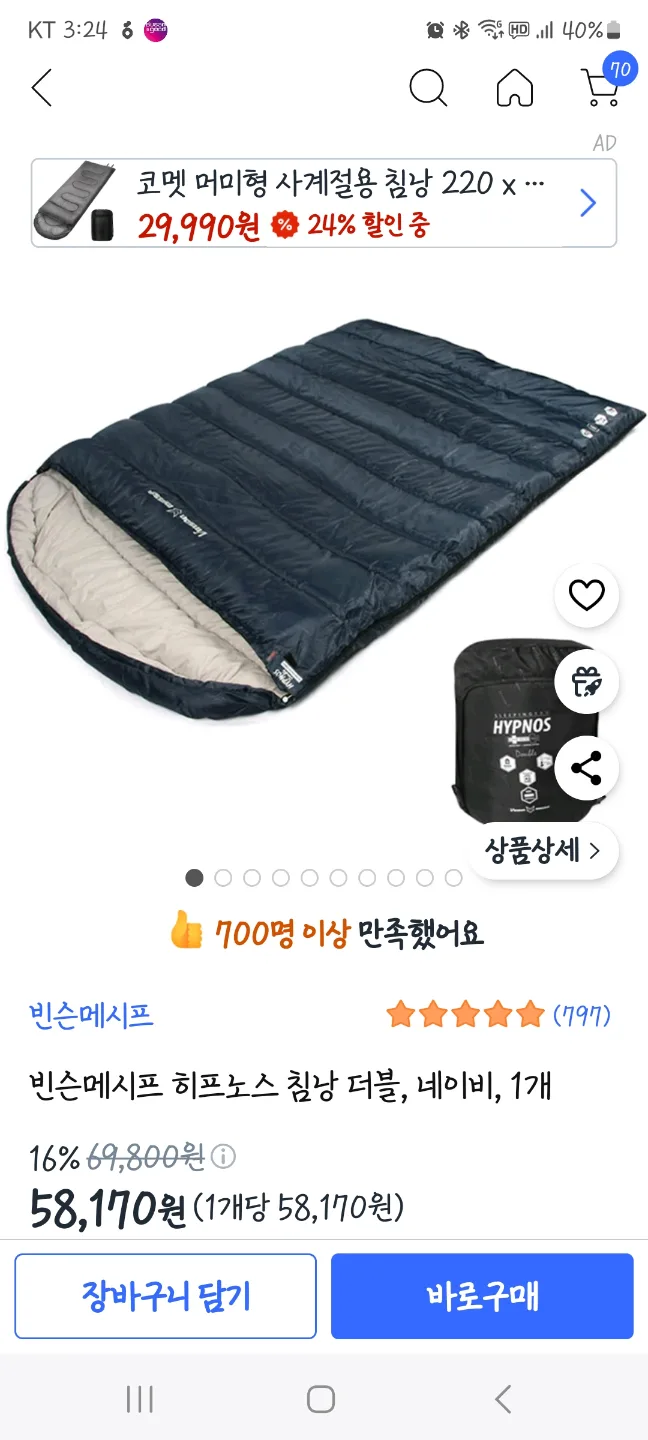The width and height of the screenshot is (648, 1440).
Task: Share this sleeping bag product
Action: click(x=587, y=769)
